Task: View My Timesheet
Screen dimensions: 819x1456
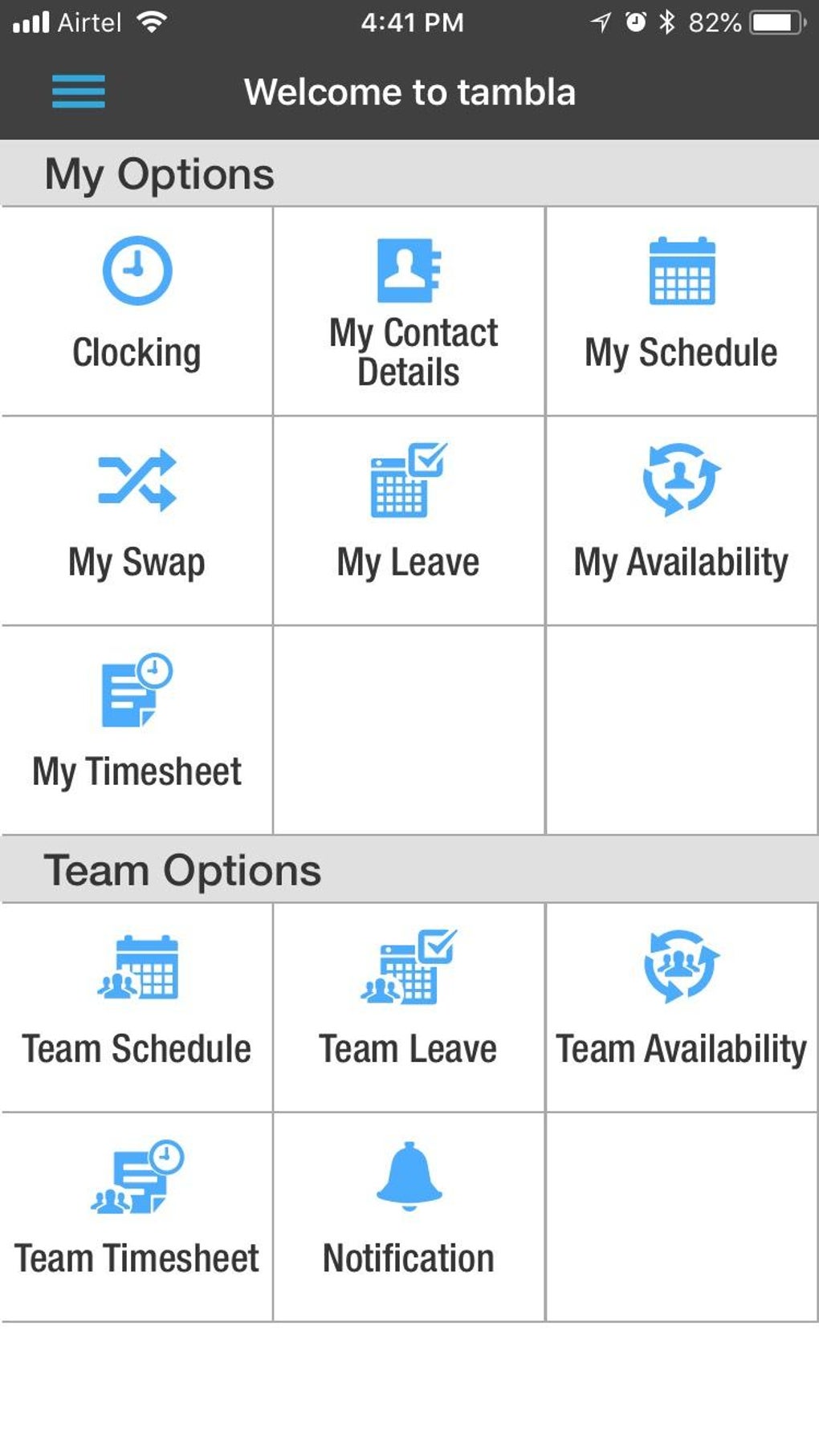Action: (136, 730)
